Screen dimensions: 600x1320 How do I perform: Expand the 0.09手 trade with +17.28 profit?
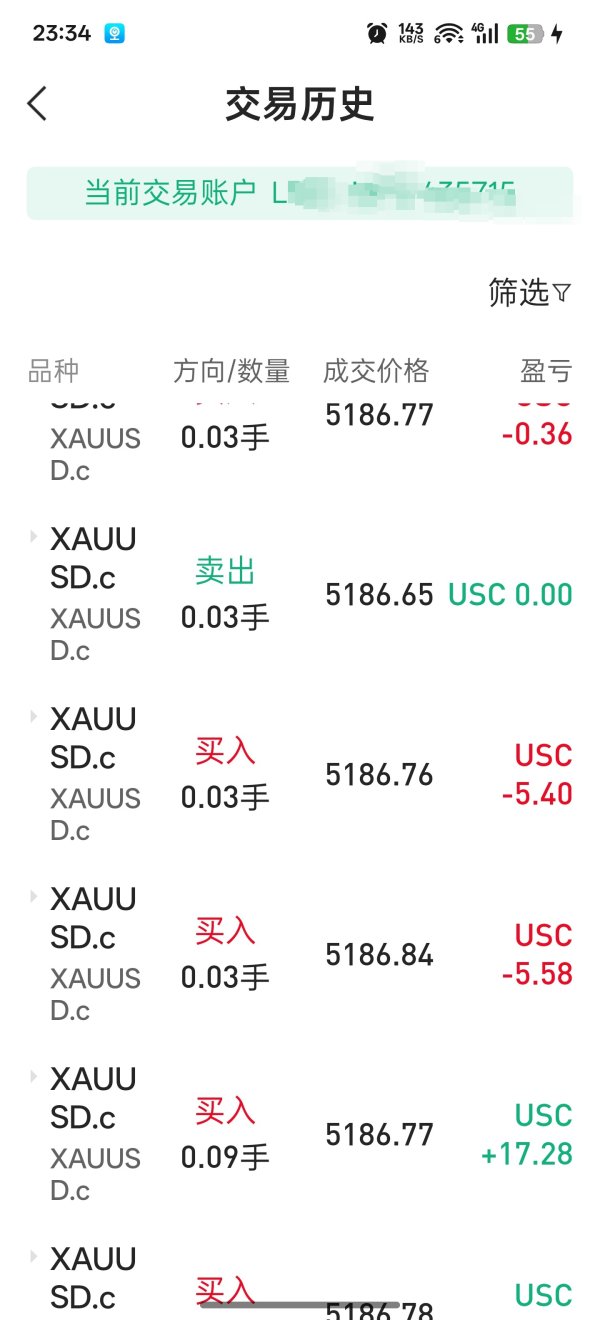(33, 1077)
